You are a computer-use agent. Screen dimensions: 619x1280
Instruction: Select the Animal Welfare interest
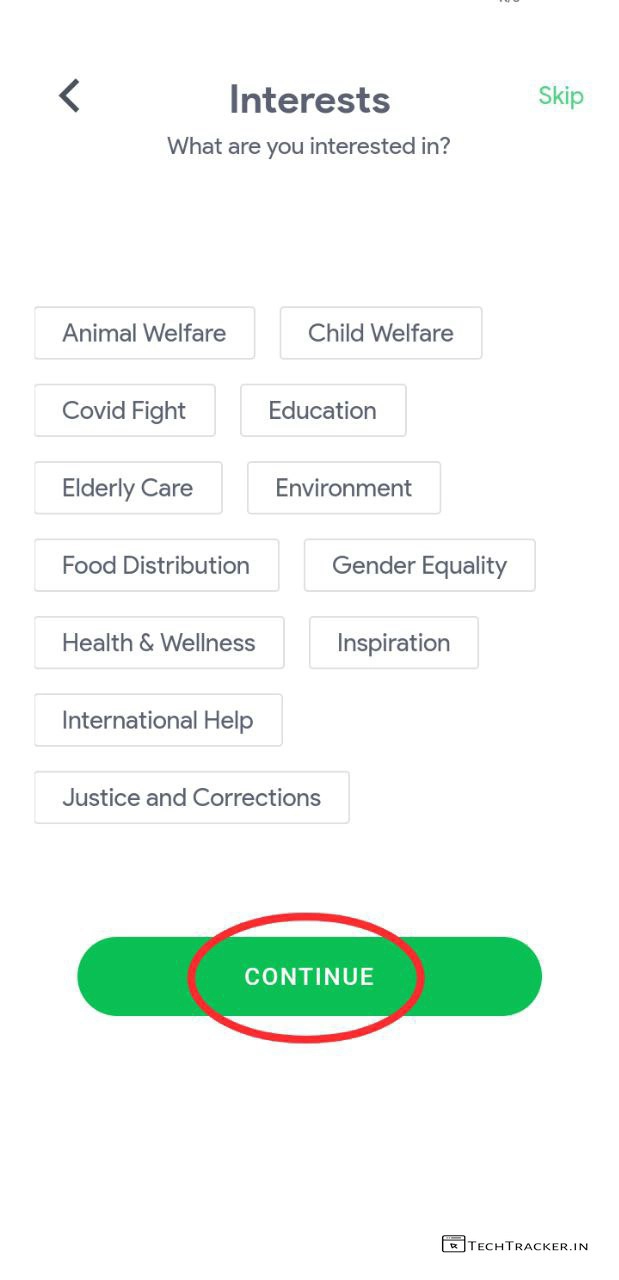coord(144,333)
